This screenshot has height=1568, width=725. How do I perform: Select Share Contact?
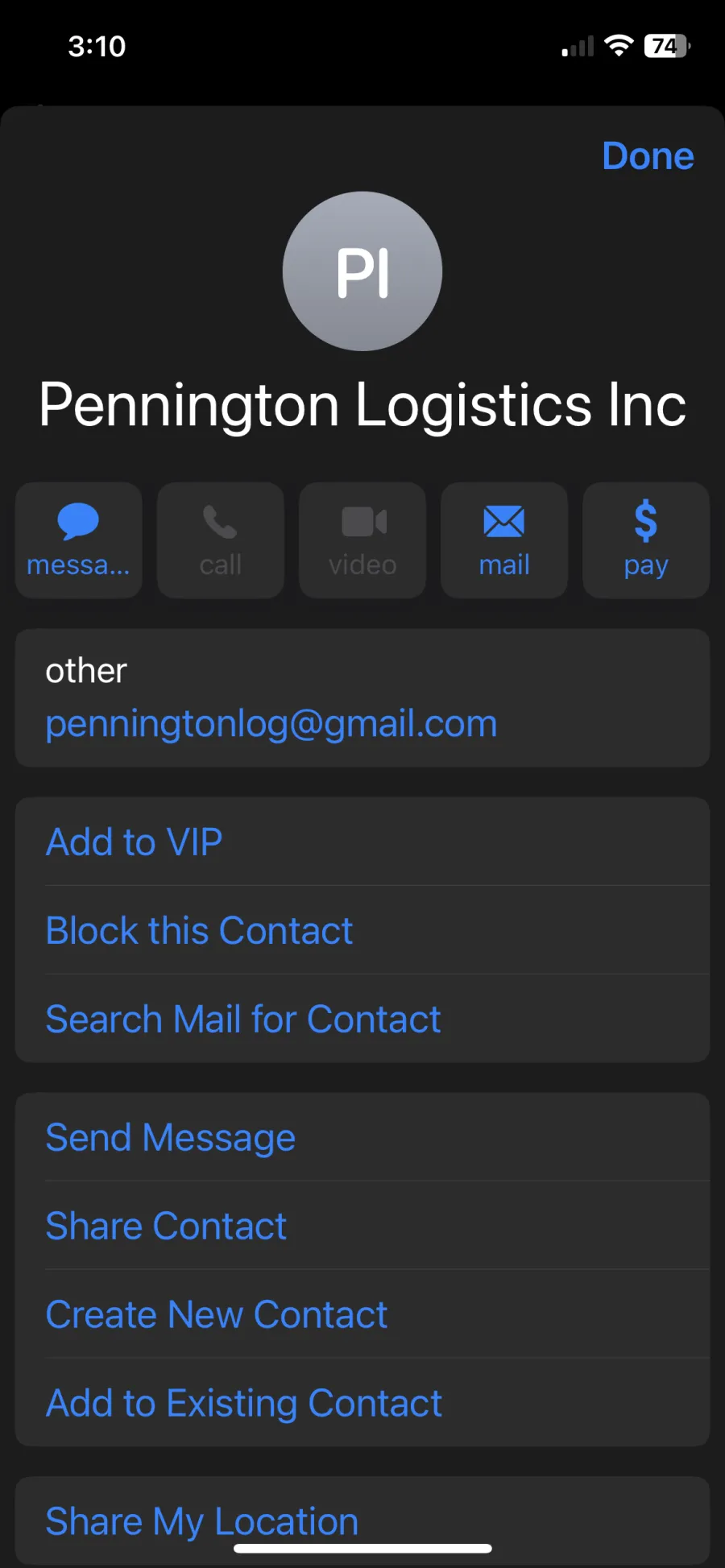[x=362, y=1226]
